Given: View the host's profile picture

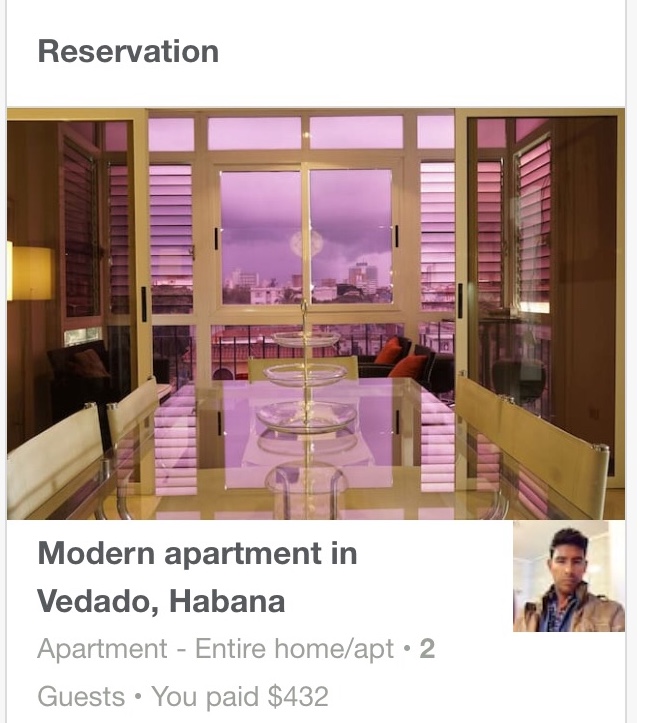Looking at the screenshot, I should (x=568, y=577).
